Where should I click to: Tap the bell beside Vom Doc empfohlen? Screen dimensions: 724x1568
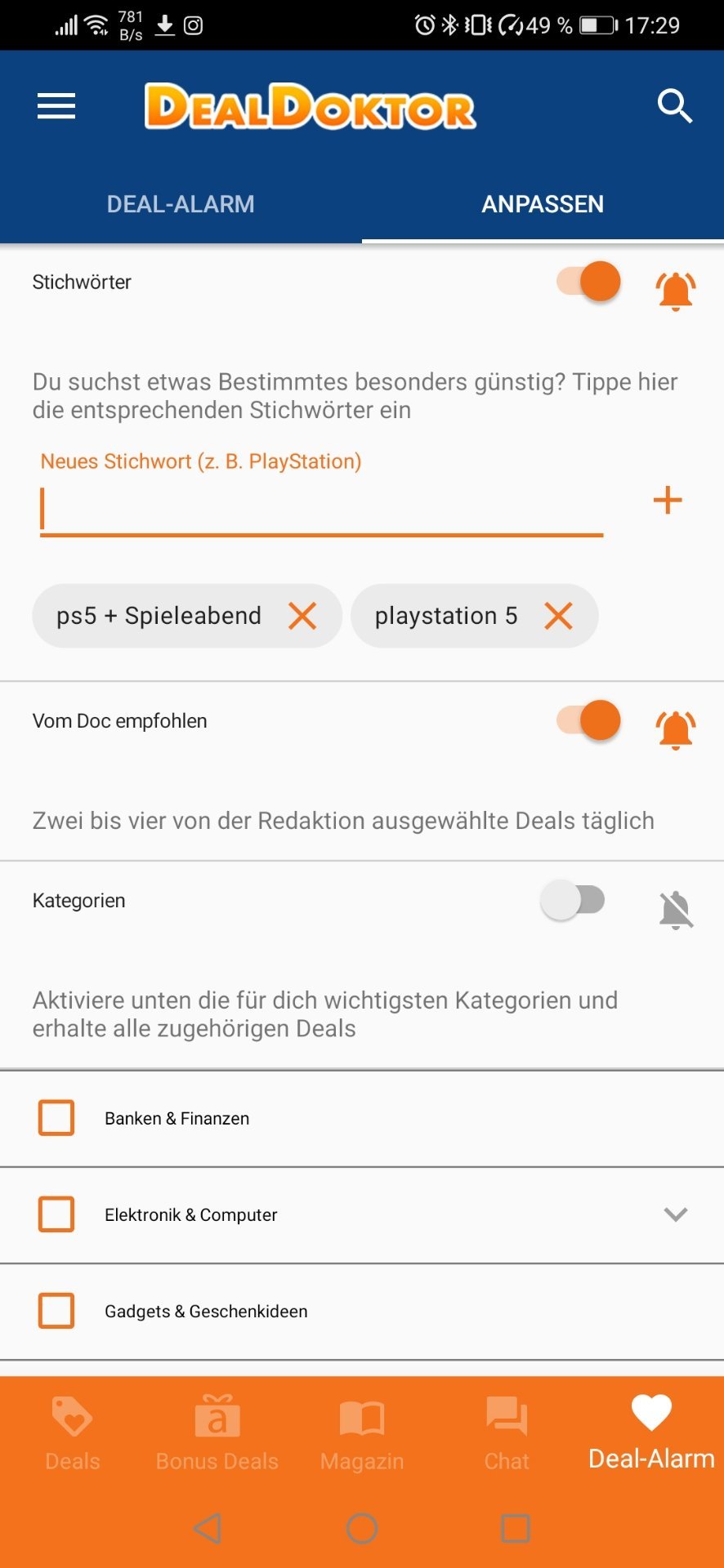[676, 729]
